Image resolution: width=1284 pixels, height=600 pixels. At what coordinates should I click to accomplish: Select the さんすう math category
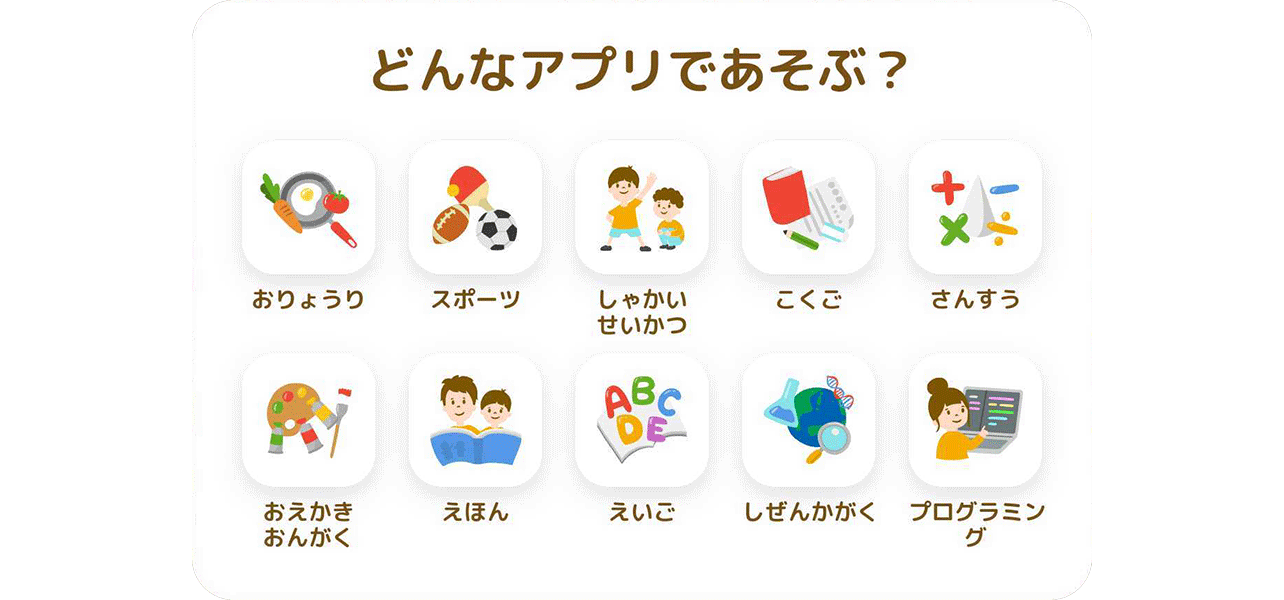(975, 208)
